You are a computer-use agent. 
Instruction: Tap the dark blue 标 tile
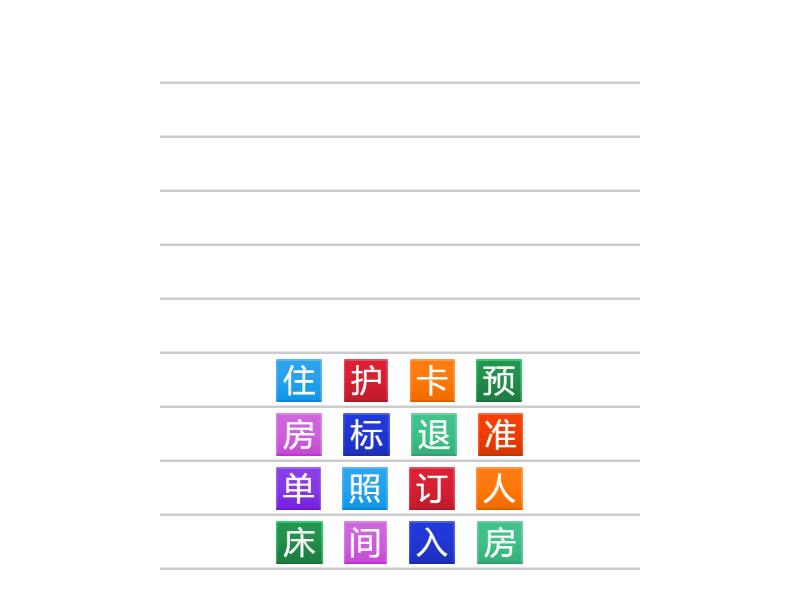click(366, 435)
